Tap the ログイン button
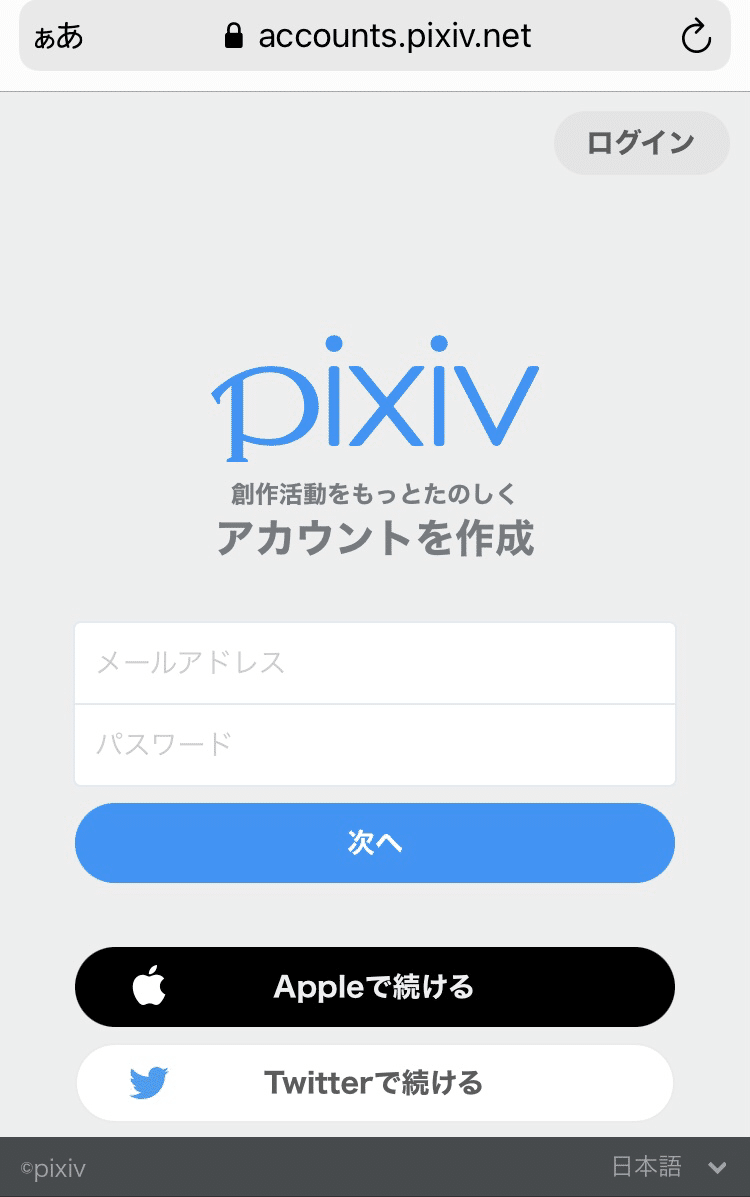This screenshot has width=750, height=1197. click(641, 143)
